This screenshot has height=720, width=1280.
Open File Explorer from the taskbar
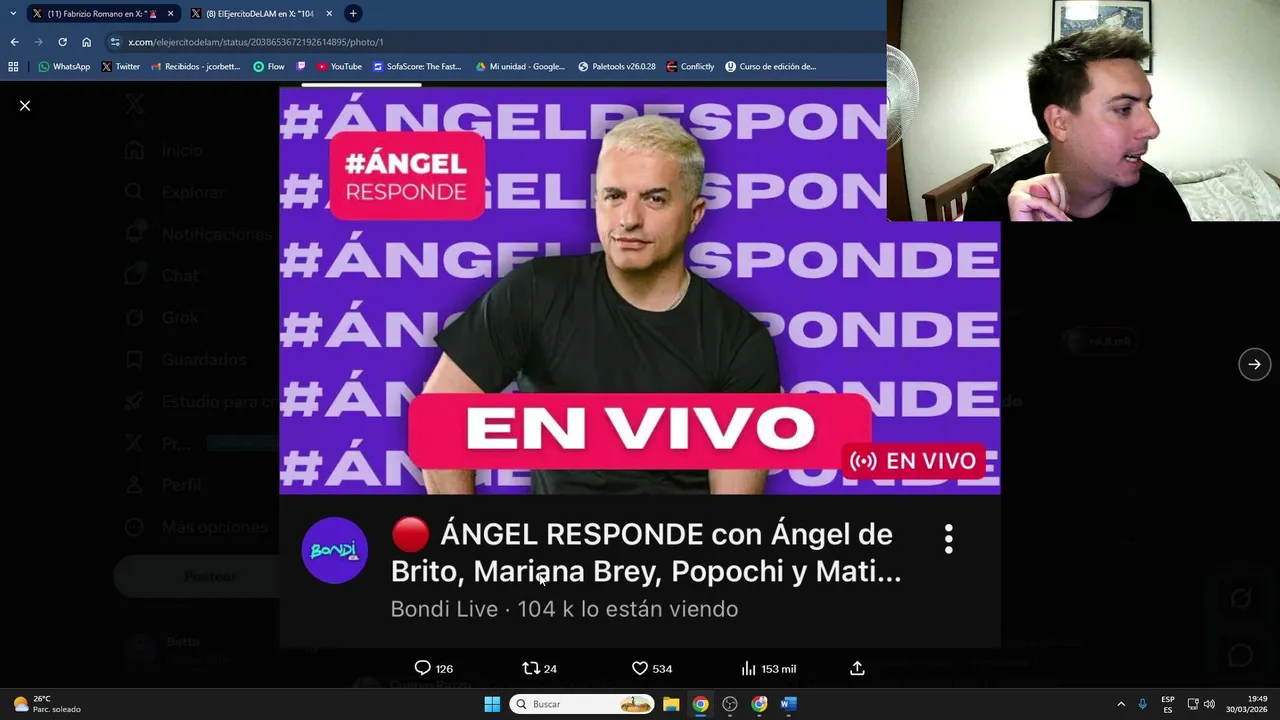[x=671, y=704]
